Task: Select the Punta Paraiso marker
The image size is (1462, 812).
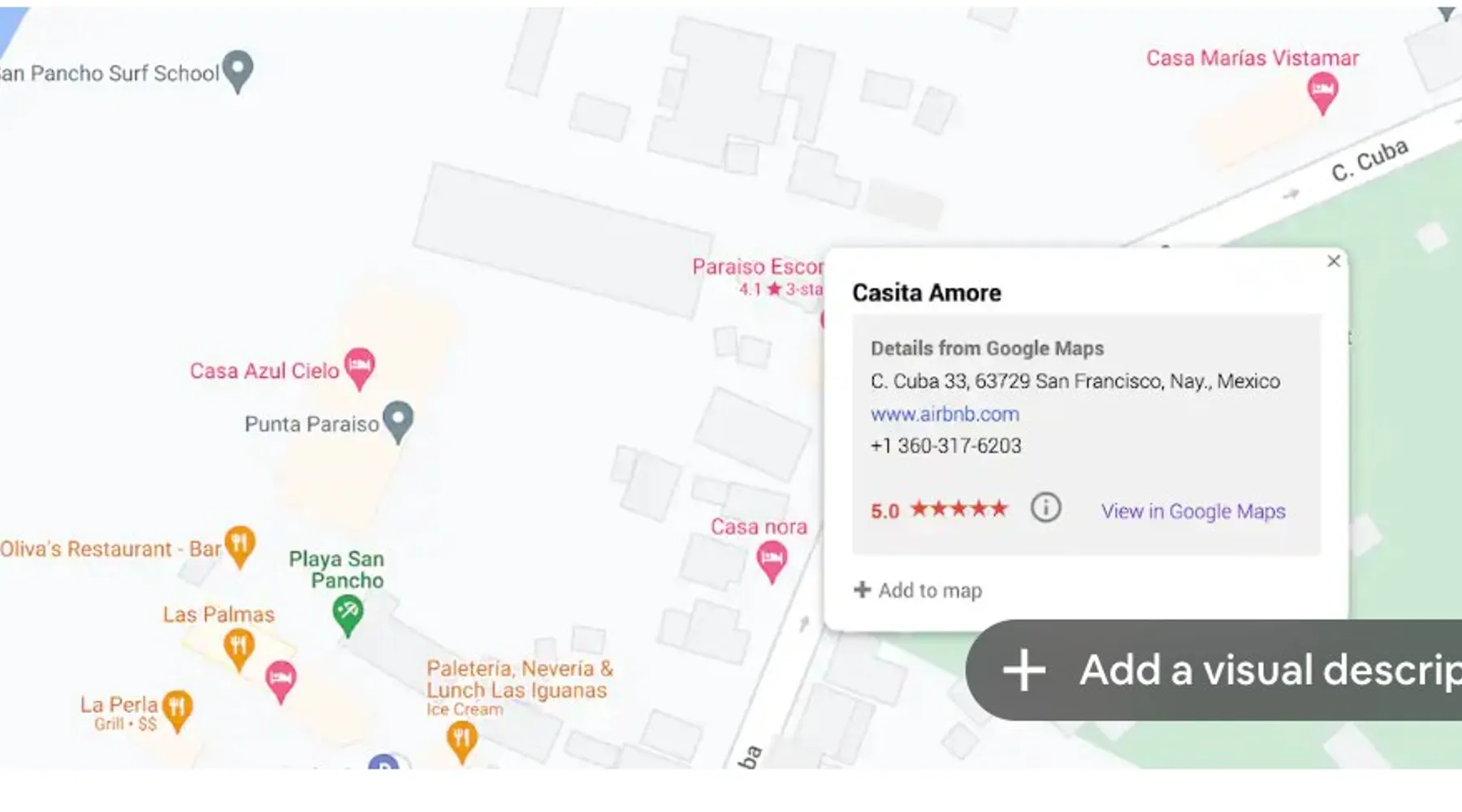Action: pyautogui.click(x=398, y=421)
